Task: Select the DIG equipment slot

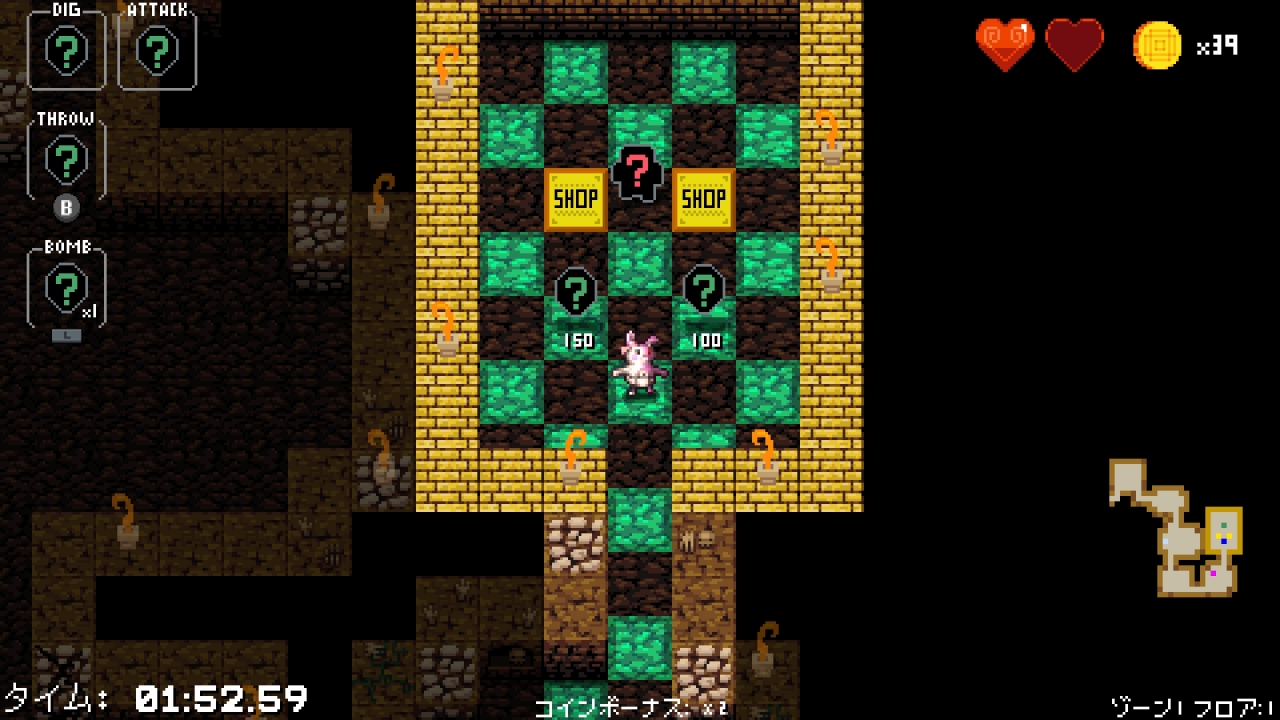Action: [66, 46]
